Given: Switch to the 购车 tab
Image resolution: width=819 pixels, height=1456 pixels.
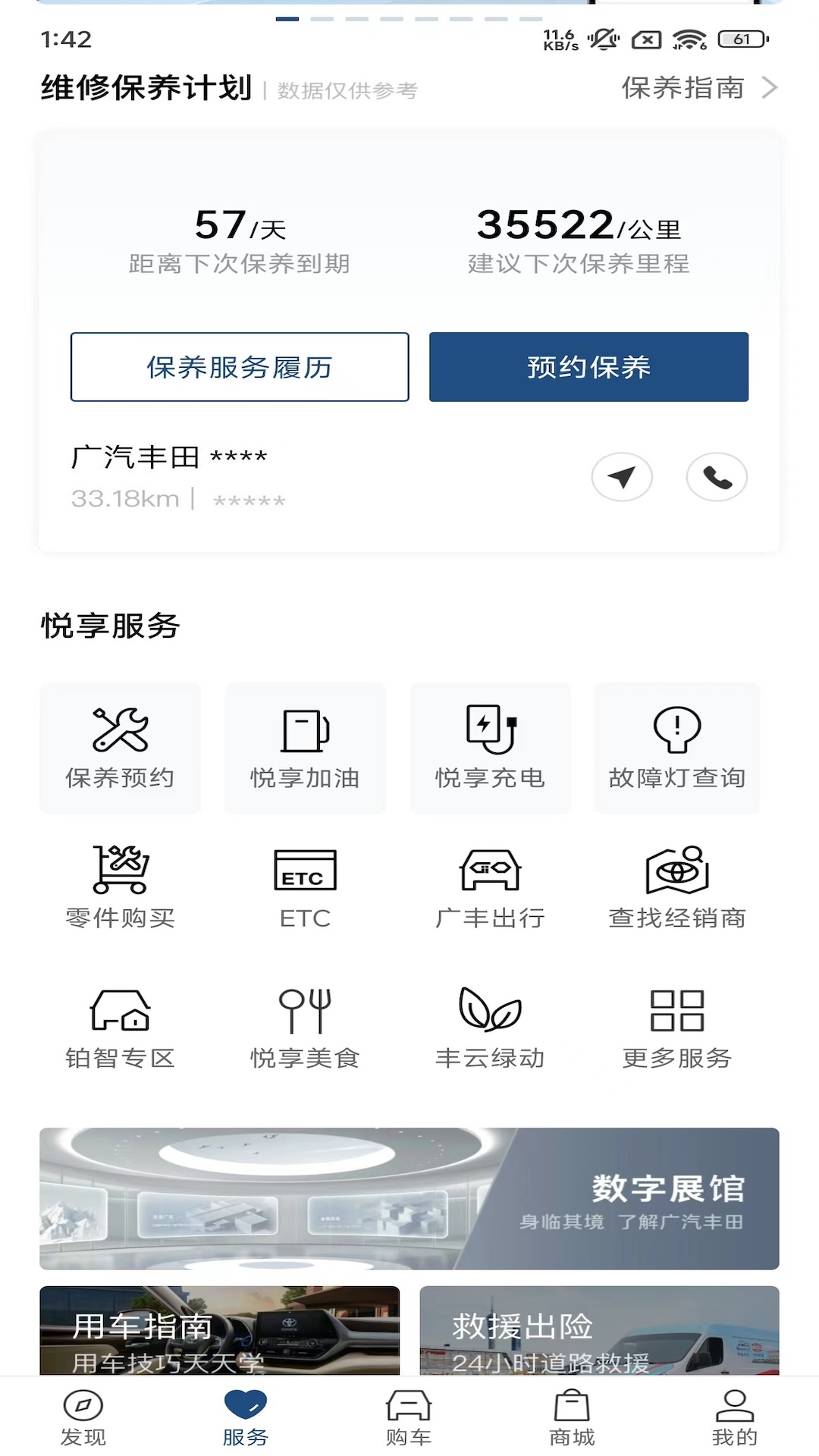Looking at the screenshot, I should pos(409,1417).
